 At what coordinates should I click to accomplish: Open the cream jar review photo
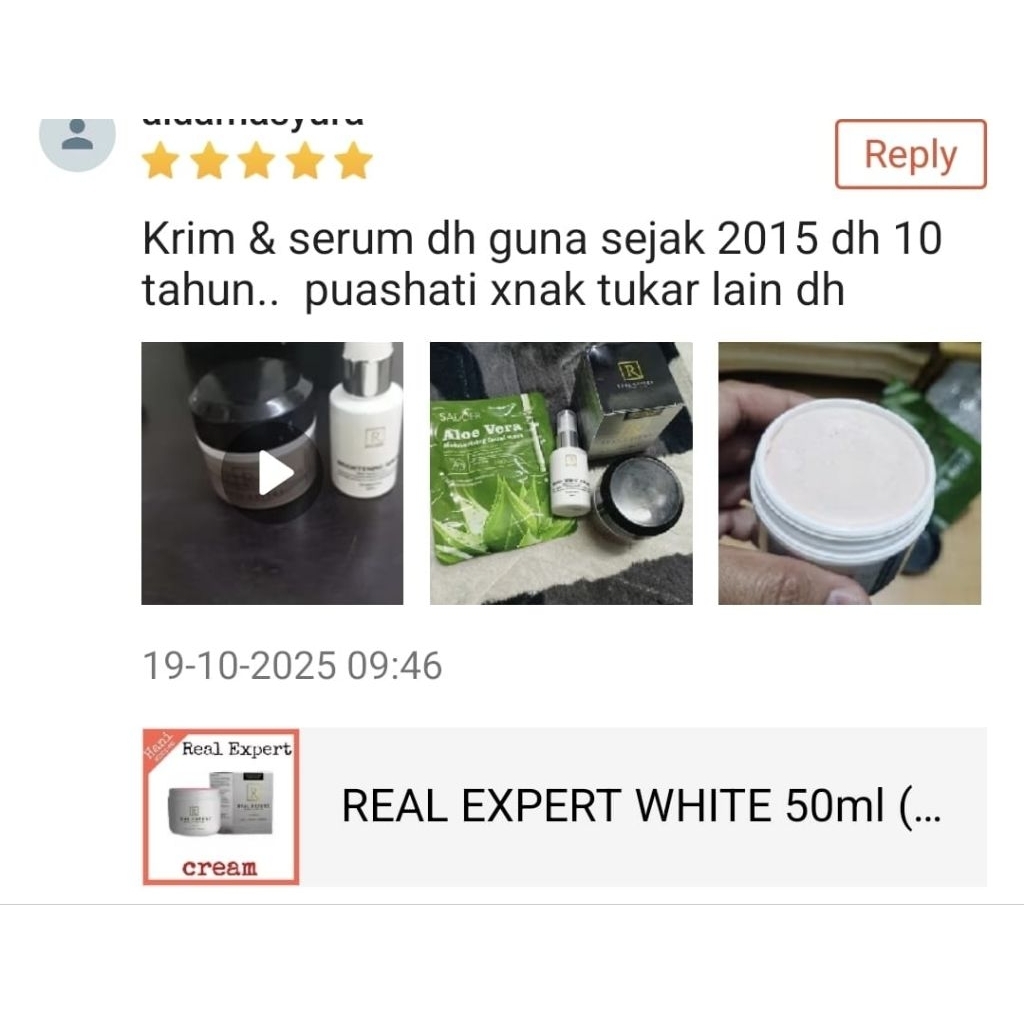(x=849, y=473)
